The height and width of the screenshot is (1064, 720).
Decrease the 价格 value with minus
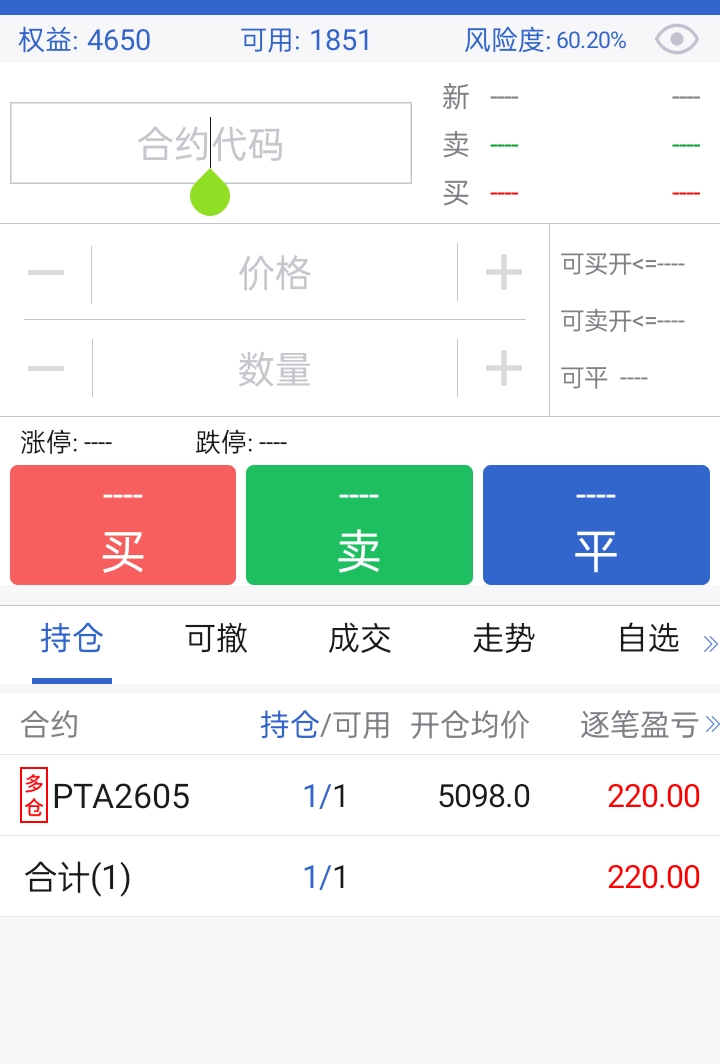(x=46, y=273)
